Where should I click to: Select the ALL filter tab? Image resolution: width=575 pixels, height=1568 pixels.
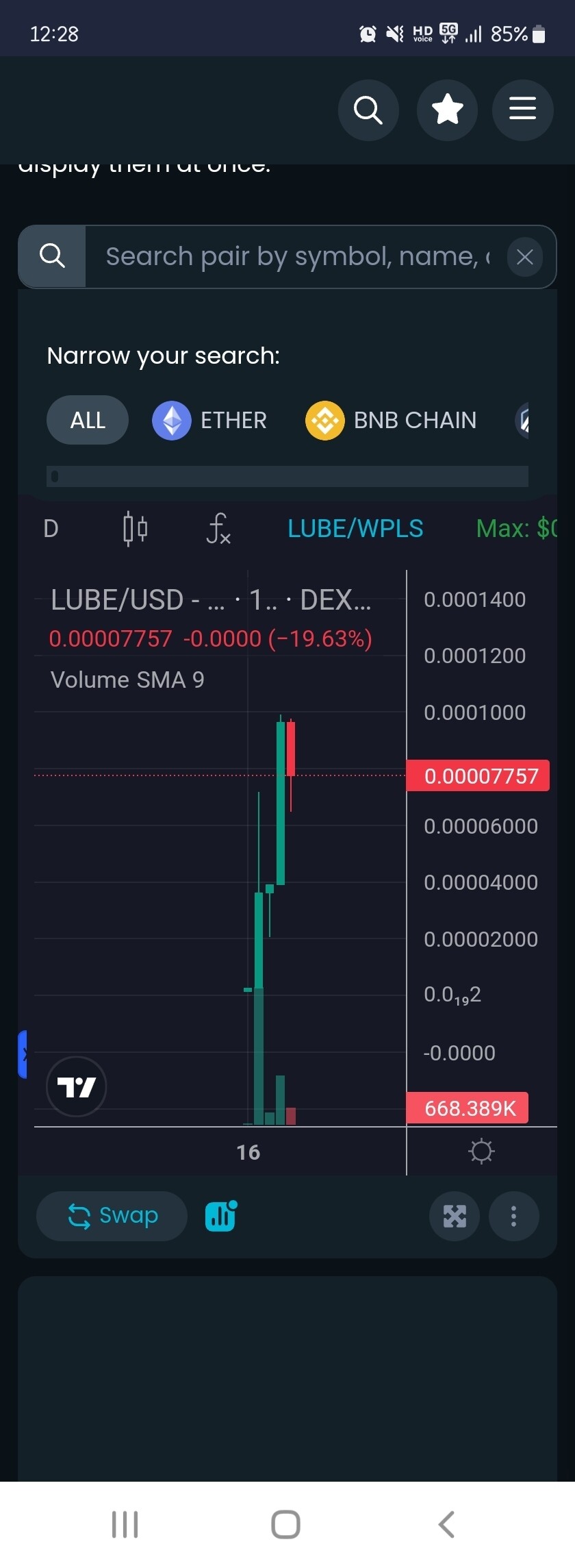87,420
